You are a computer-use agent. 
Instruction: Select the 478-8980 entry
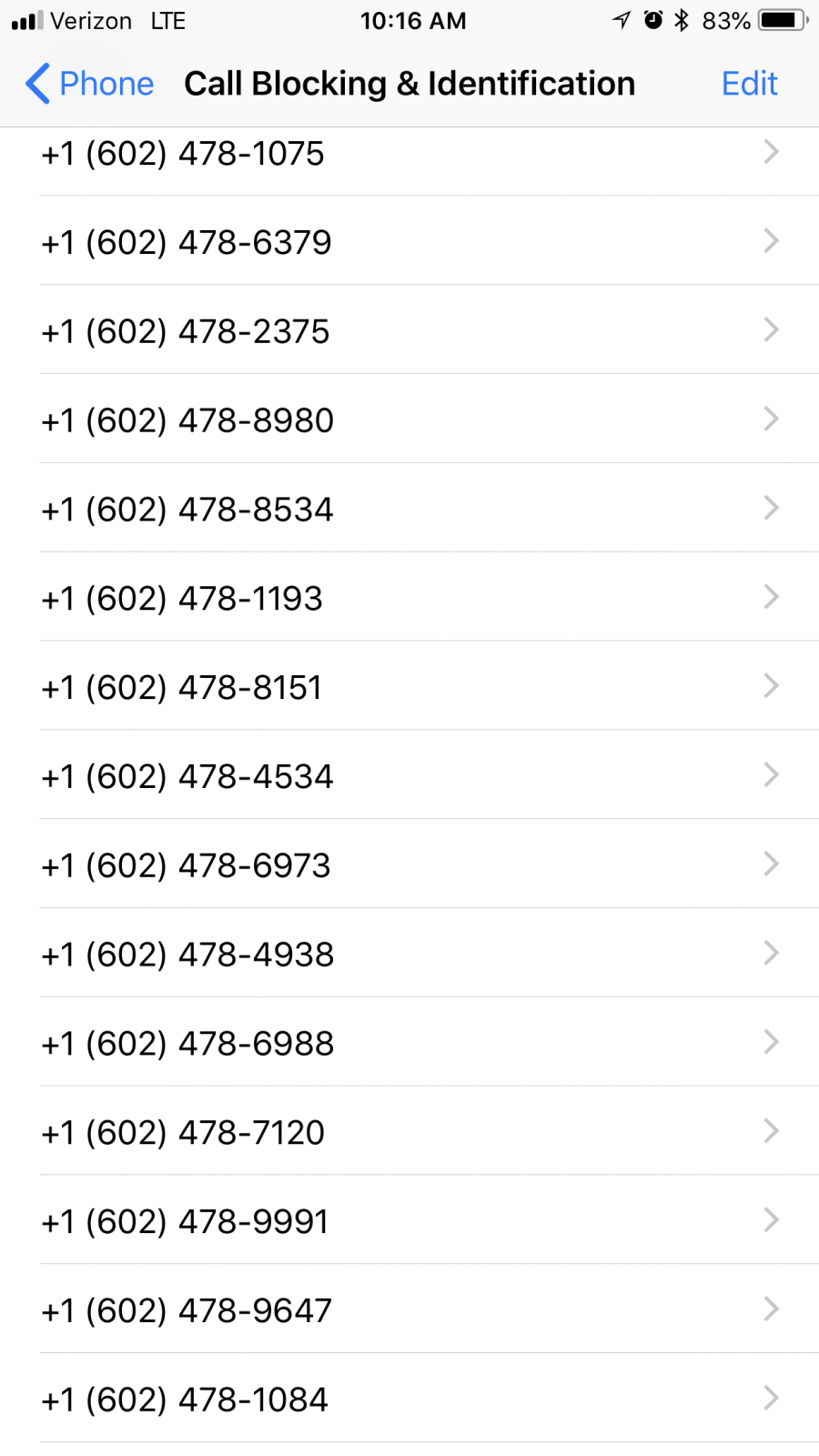pyautogui.click(x=409, y=420)
